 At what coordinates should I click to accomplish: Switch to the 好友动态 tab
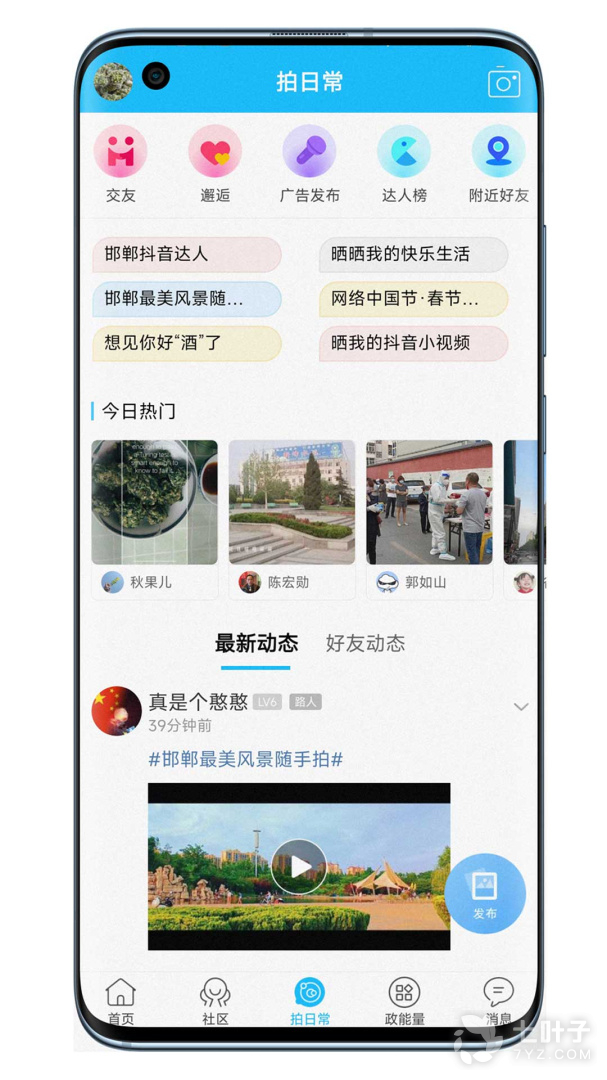tap(365, 643)
